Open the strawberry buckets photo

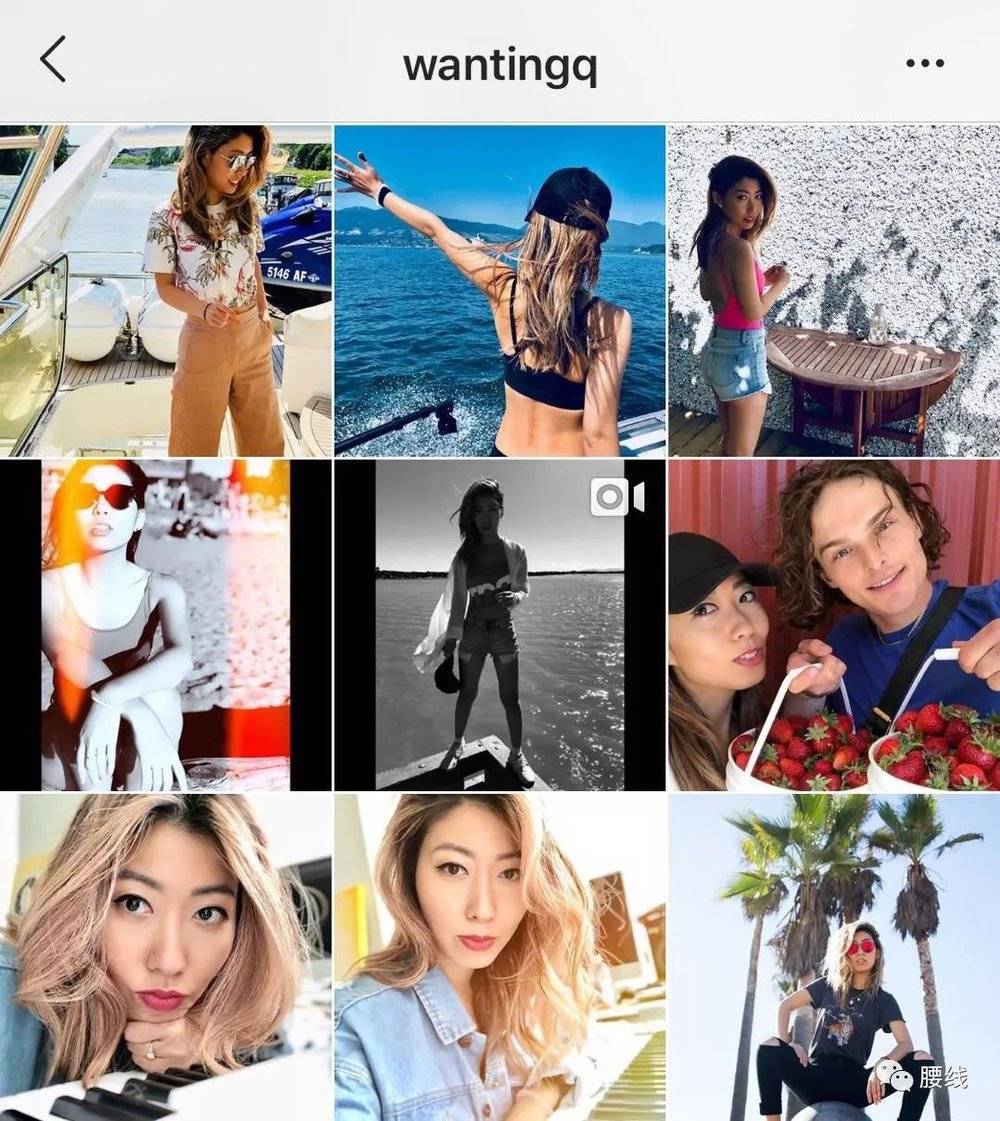pos(834,625)
